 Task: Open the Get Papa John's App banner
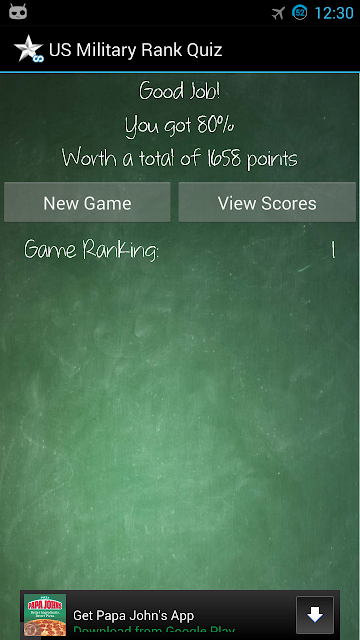coord(180,615)
